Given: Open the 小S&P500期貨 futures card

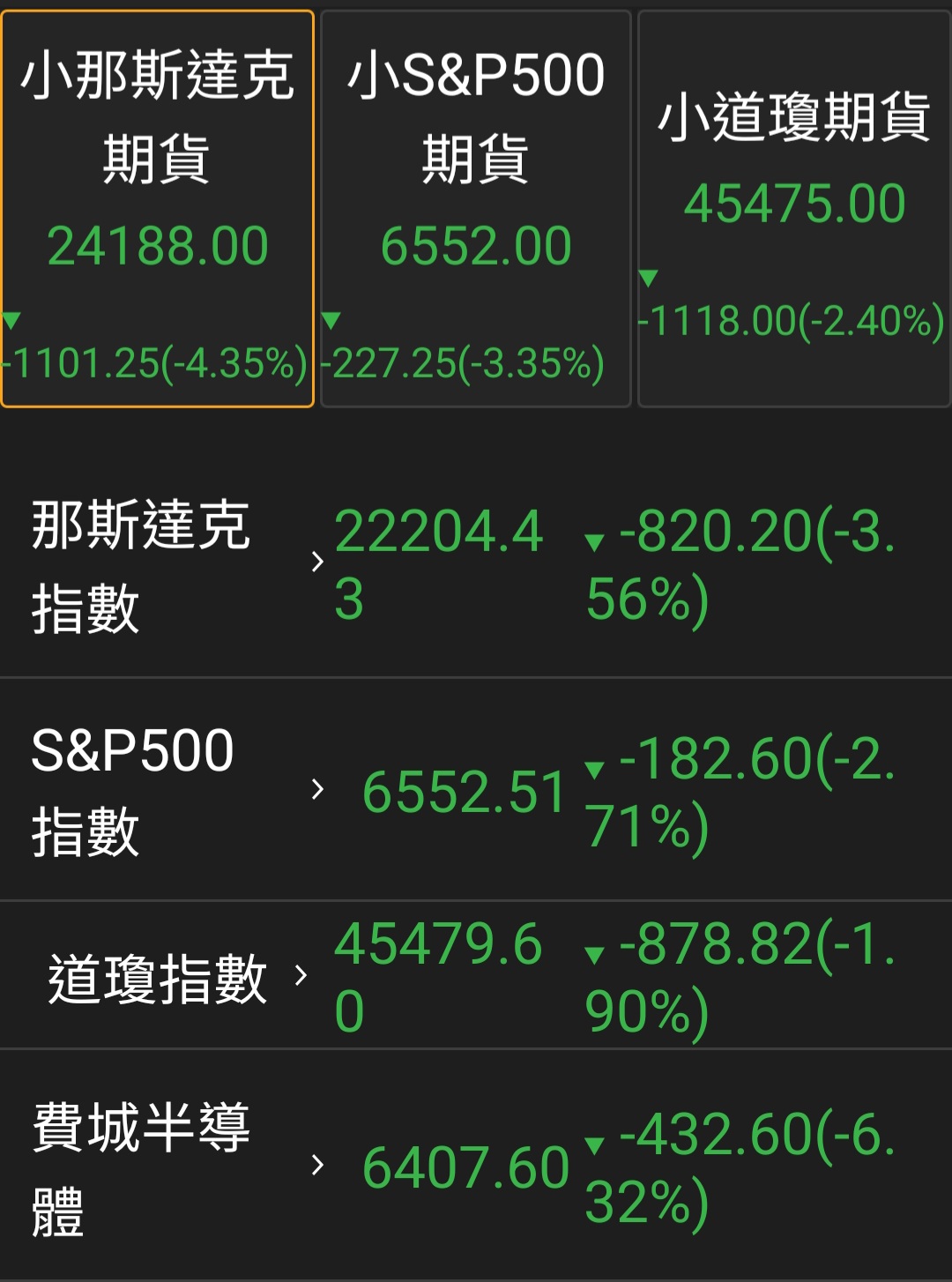Looking at the screenshot, I should [x=476, y=210].
